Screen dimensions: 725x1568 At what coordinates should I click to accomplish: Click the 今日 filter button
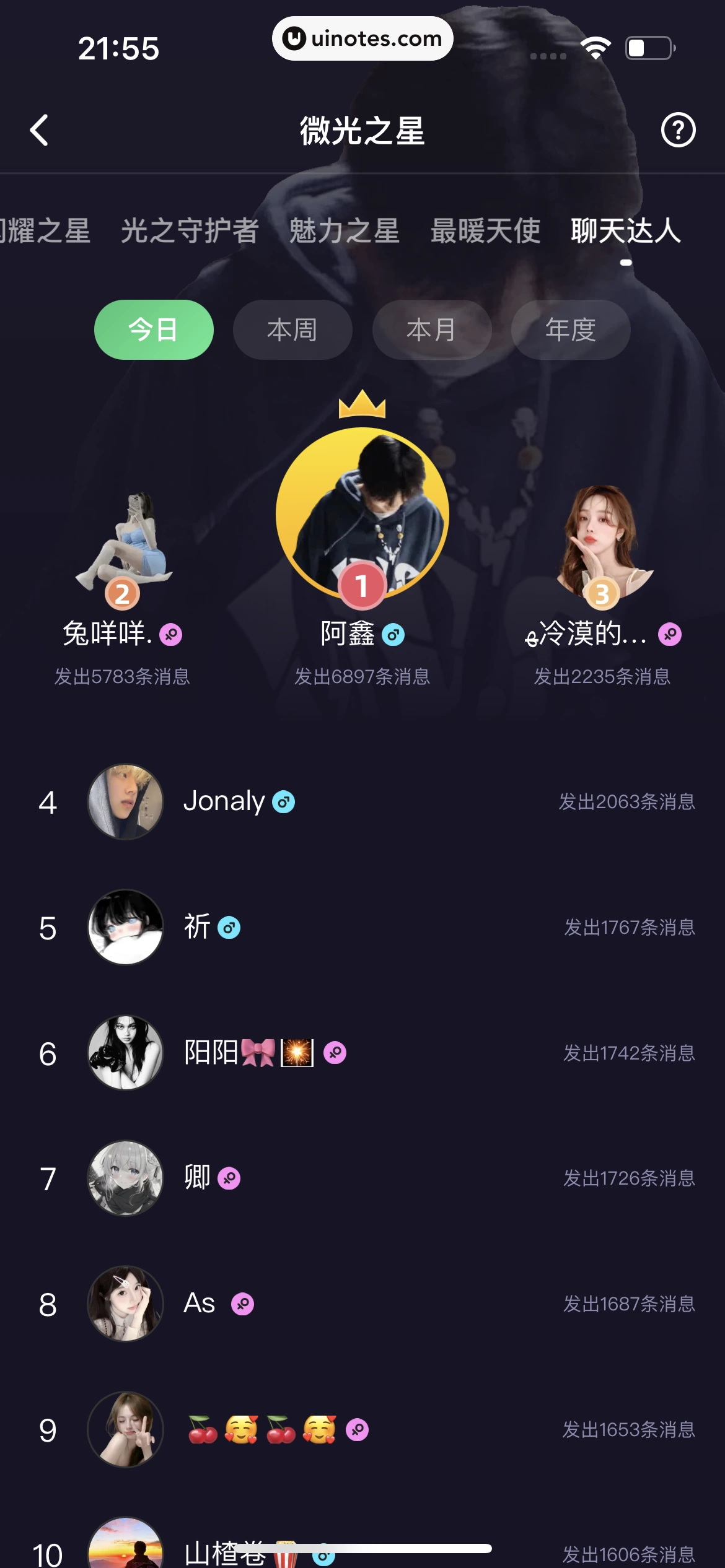(x=153, y=329)
